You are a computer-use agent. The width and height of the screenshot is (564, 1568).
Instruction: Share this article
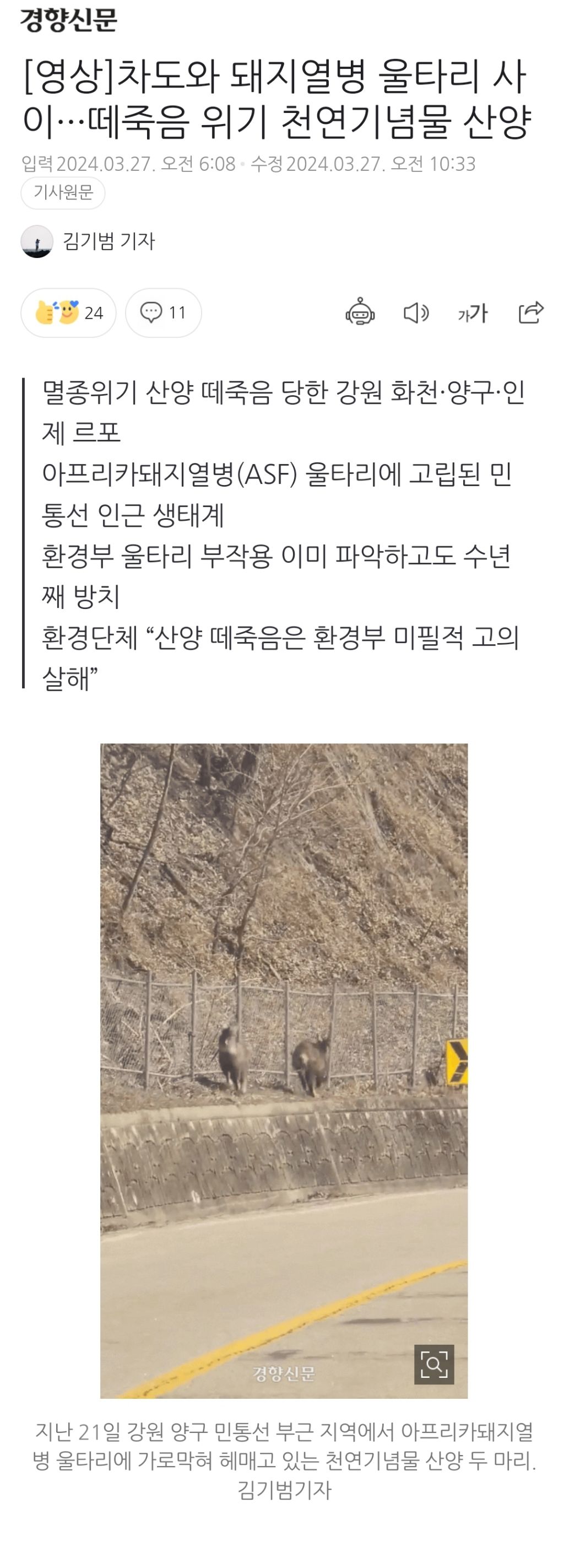coord(530,313)
